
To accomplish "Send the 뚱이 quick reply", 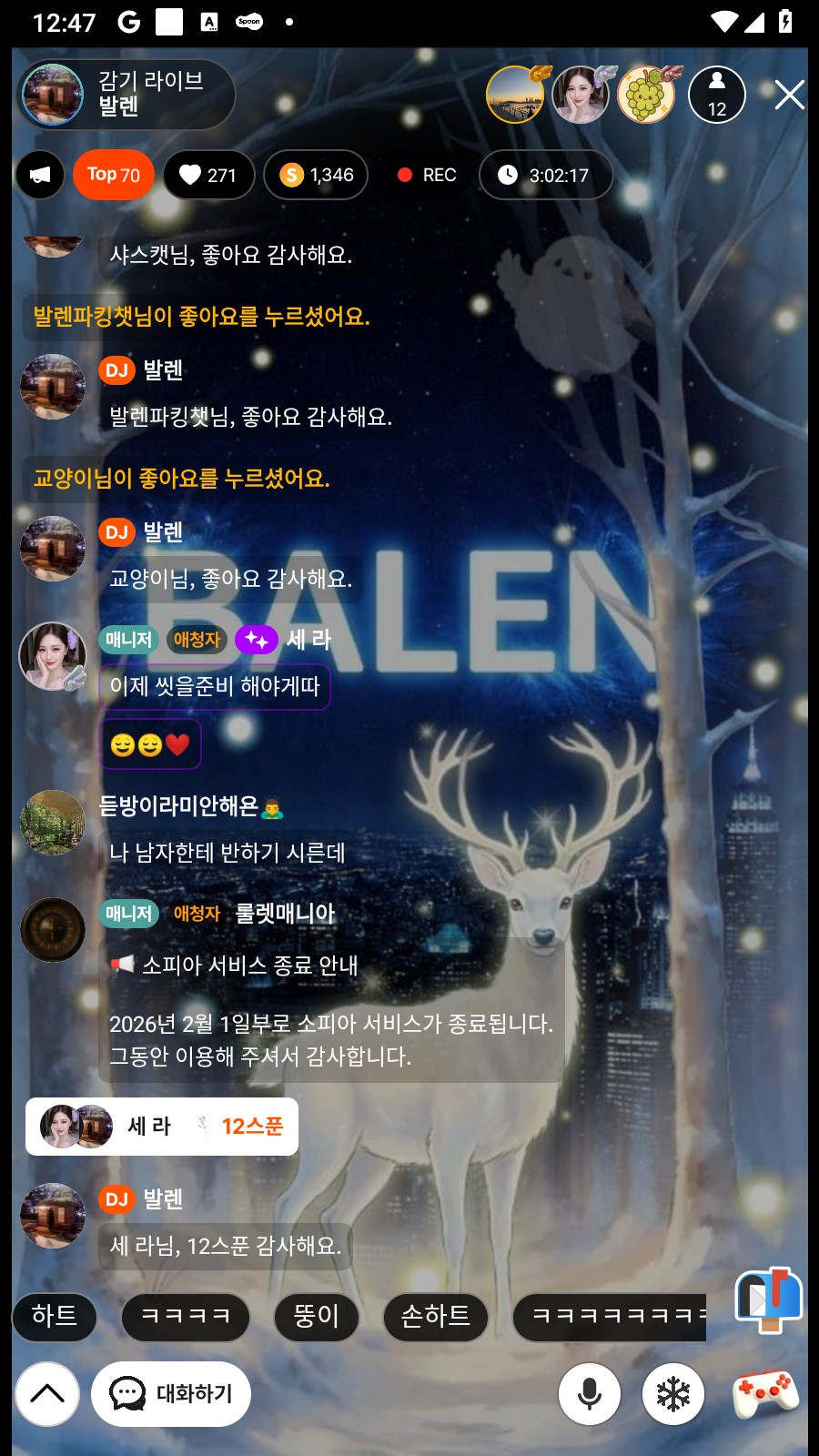I will click(x=316, y=1316).
